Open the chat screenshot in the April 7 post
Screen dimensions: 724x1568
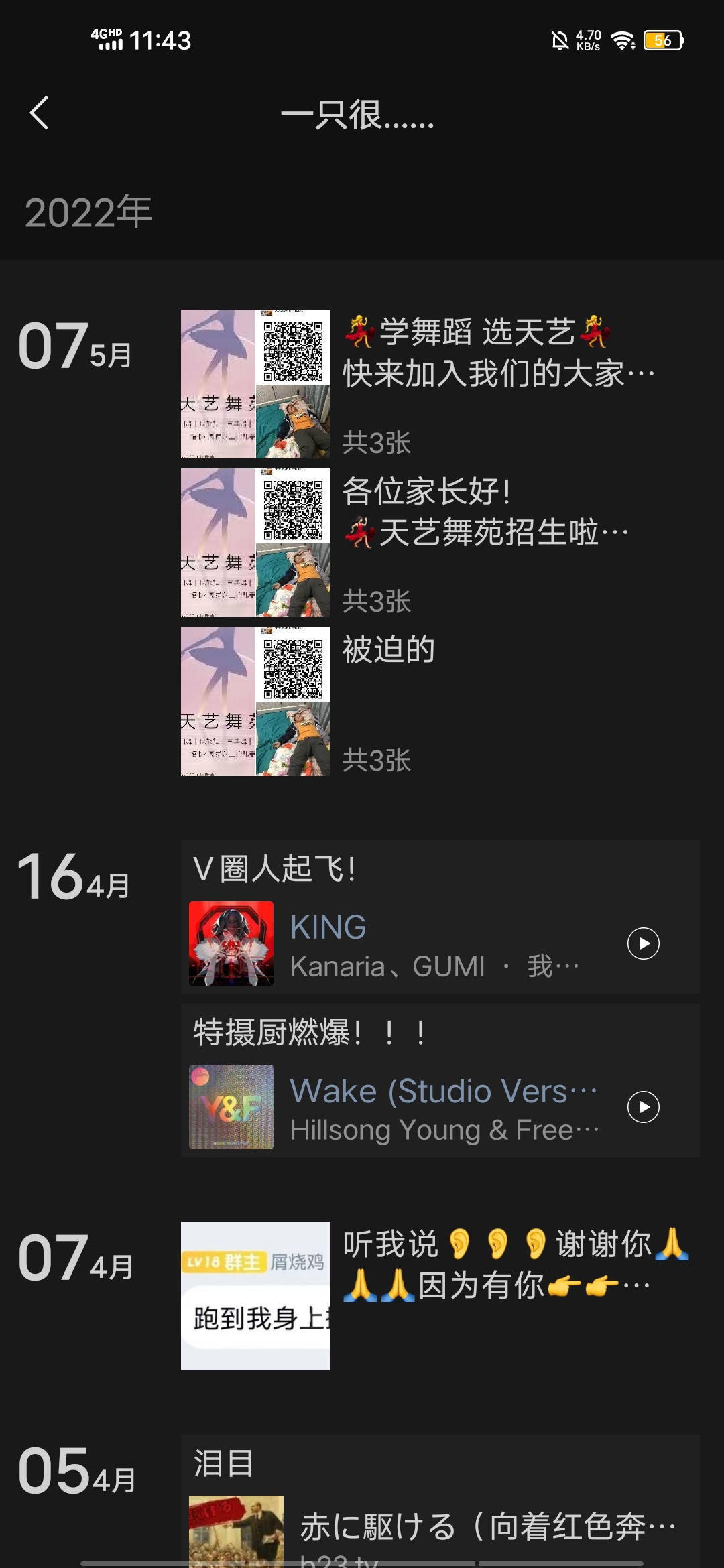click(x=256, y=1298)
